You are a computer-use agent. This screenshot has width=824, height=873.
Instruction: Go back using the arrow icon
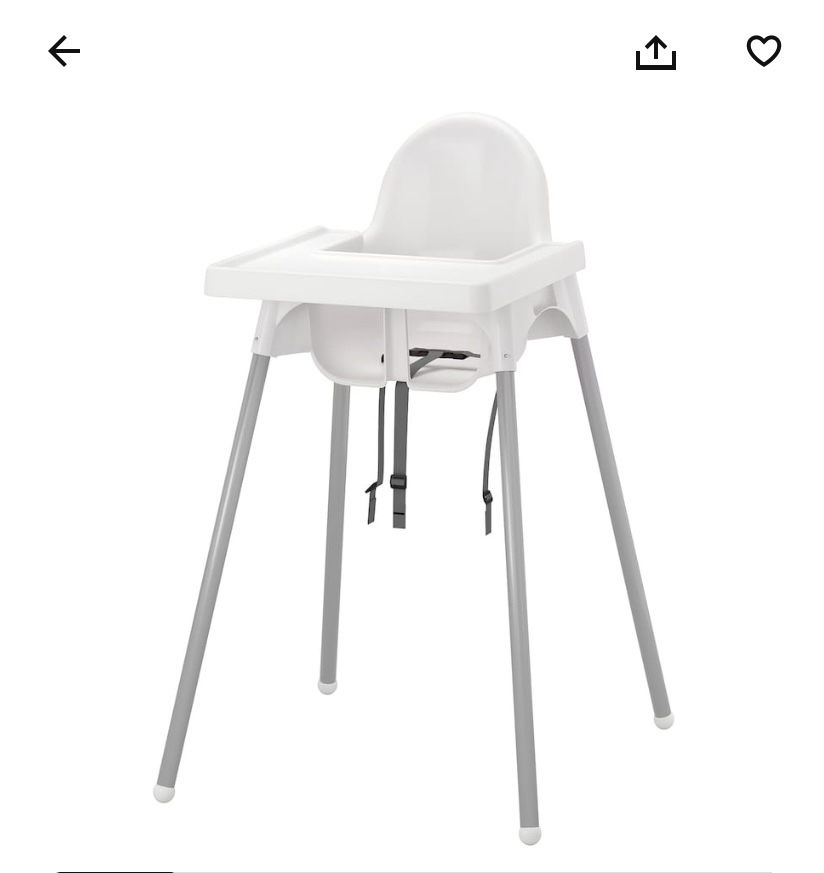click(x=64, y=51)
